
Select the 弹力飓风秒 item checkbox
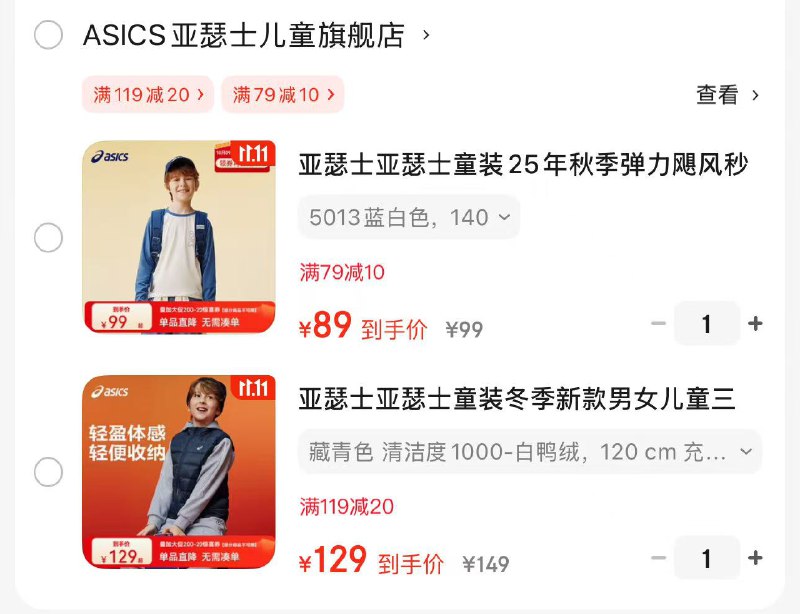(x=48, y=238)
